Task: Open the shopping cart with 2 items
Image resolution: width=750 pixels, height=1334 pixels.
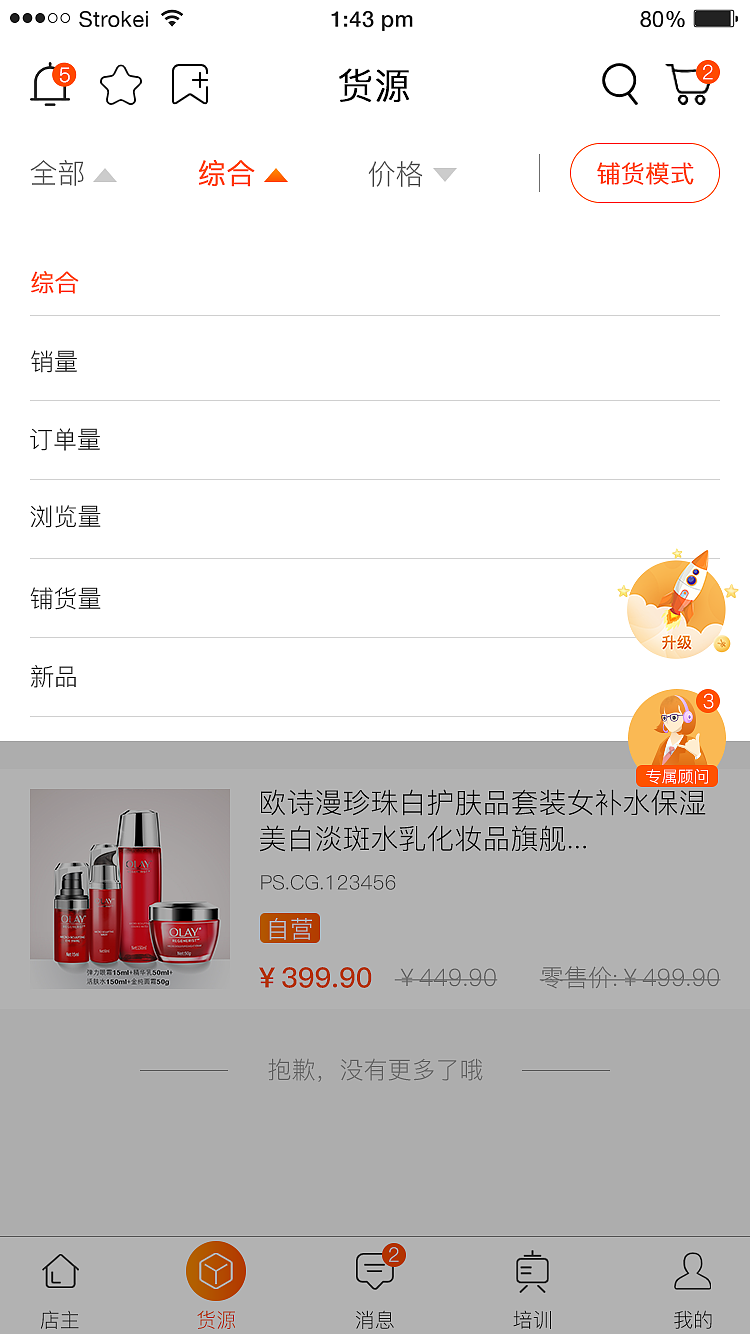Action: (690, 85)
